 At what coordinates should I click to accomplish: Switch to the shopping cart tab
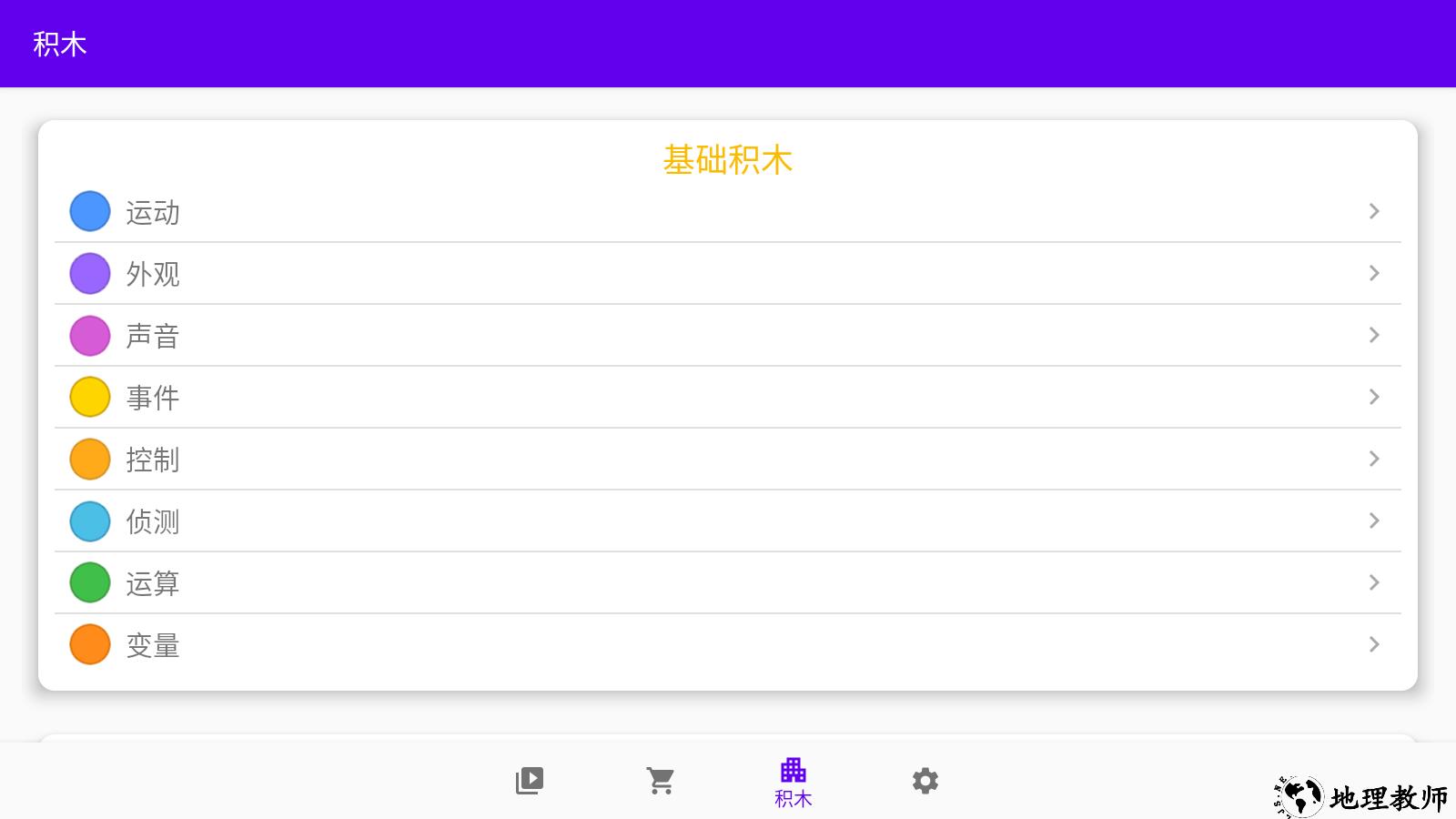click(x=662, y=781)
